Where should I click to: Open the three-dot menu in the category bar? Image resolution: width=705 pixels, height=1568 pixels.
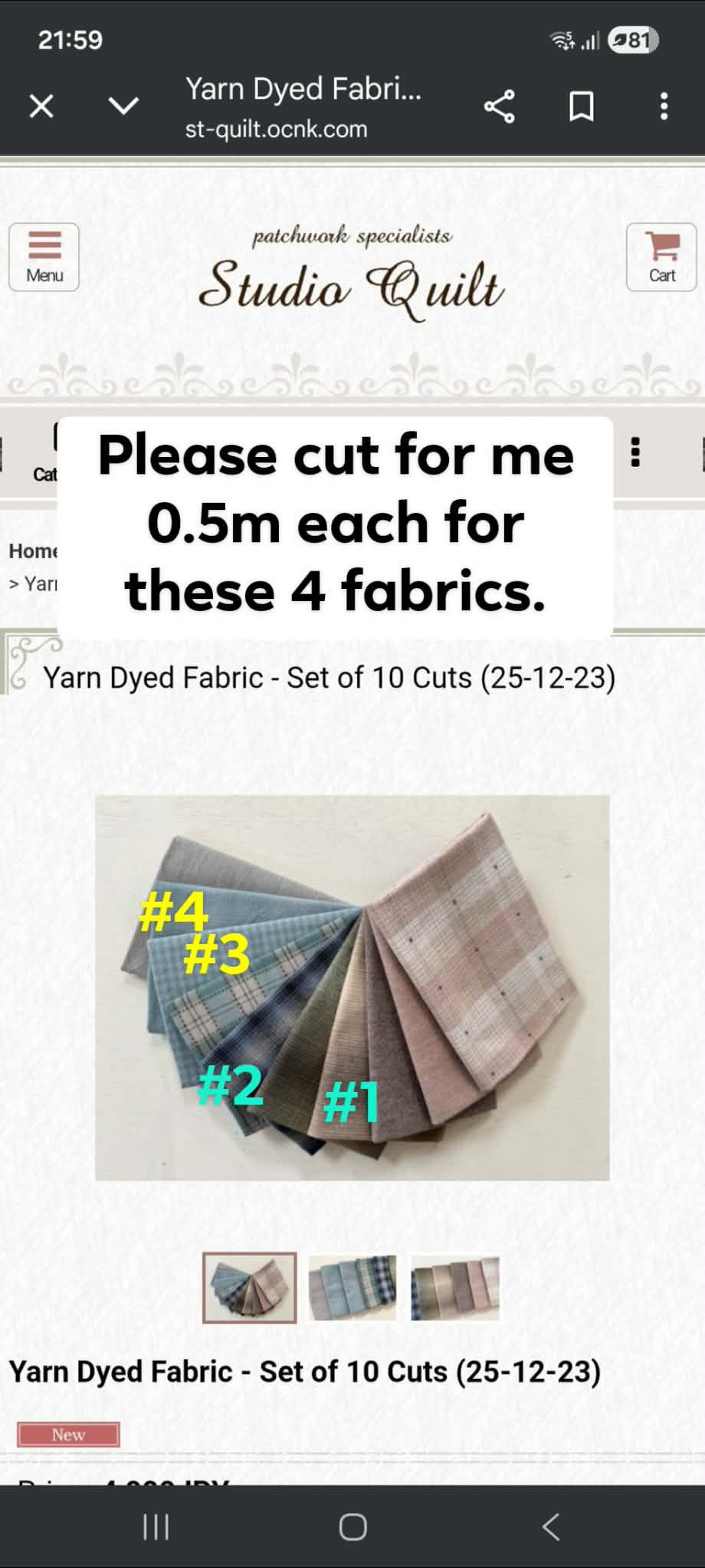(634, 452)
